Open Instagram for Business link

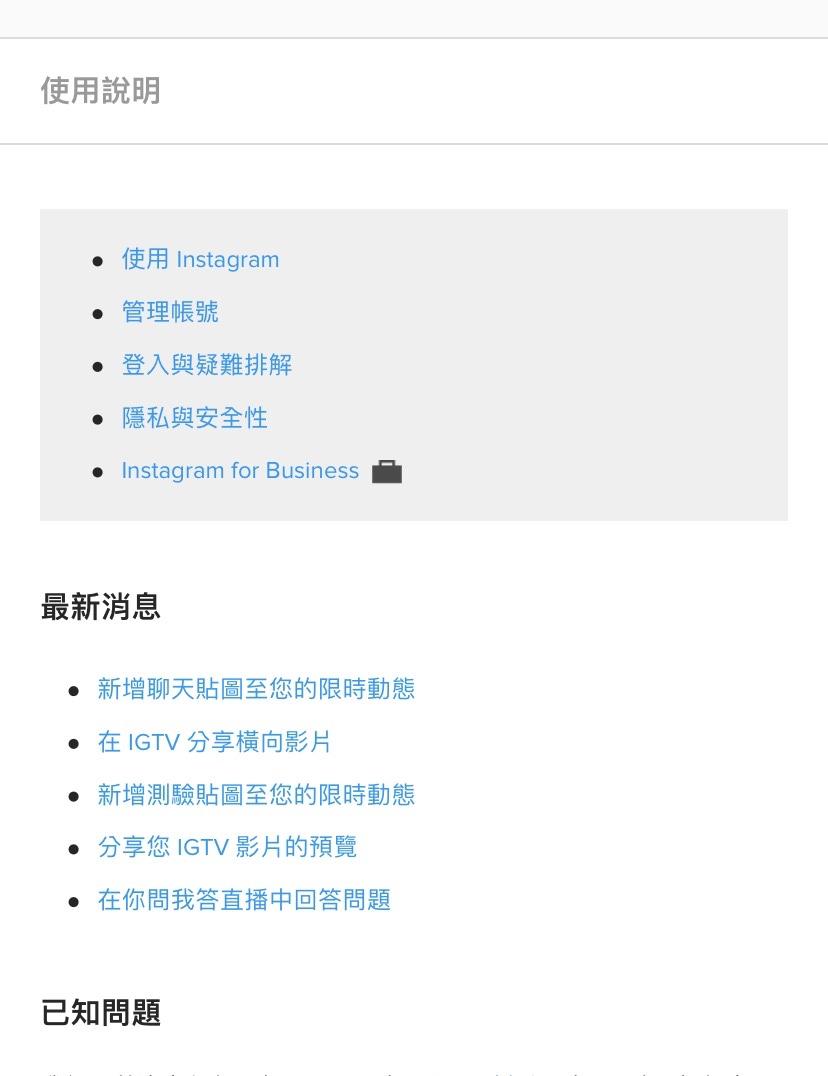(x=240, y=471)
